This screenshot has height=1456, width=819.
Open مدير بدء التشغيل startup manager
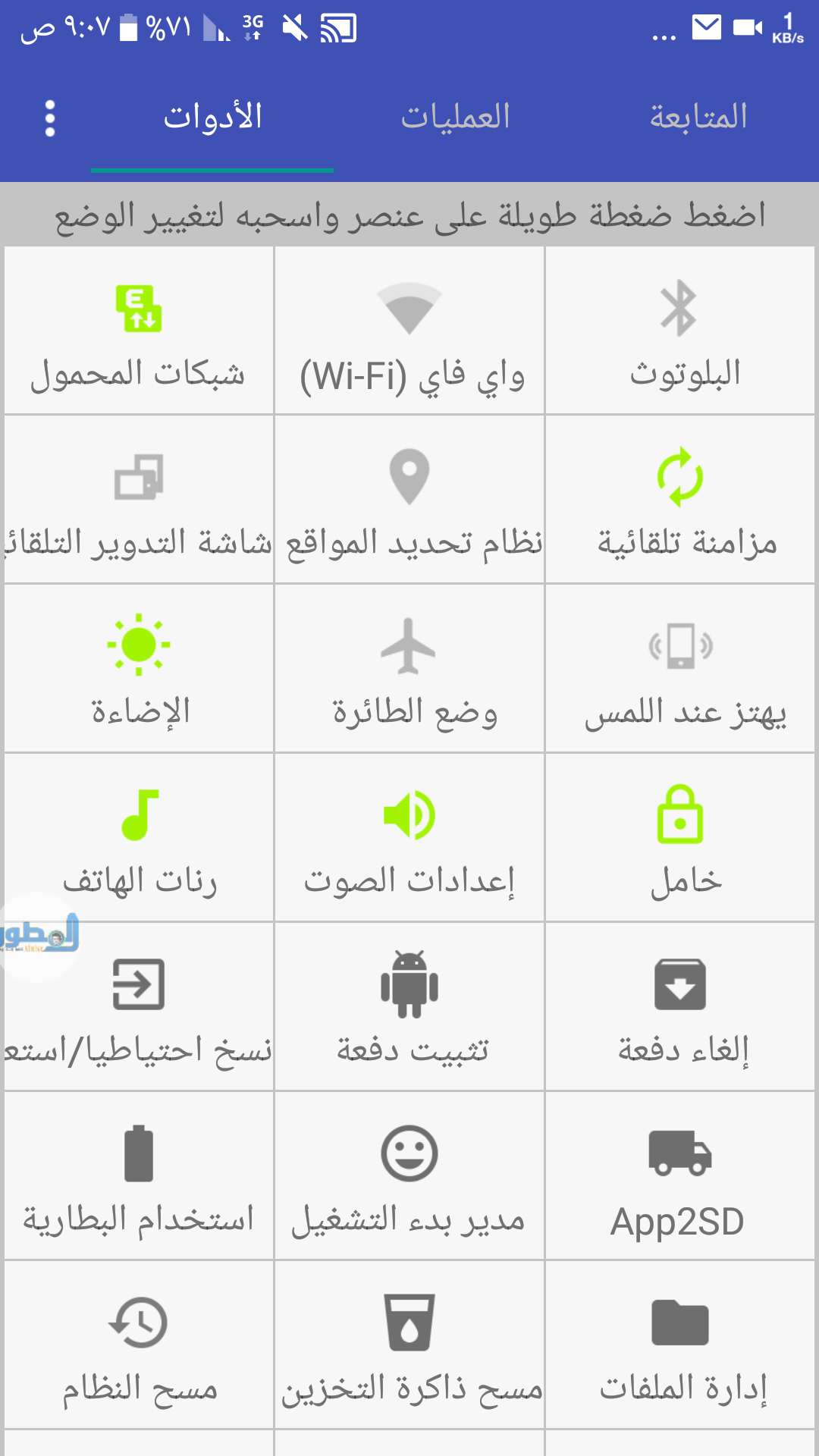click(x=409, y=1177)
